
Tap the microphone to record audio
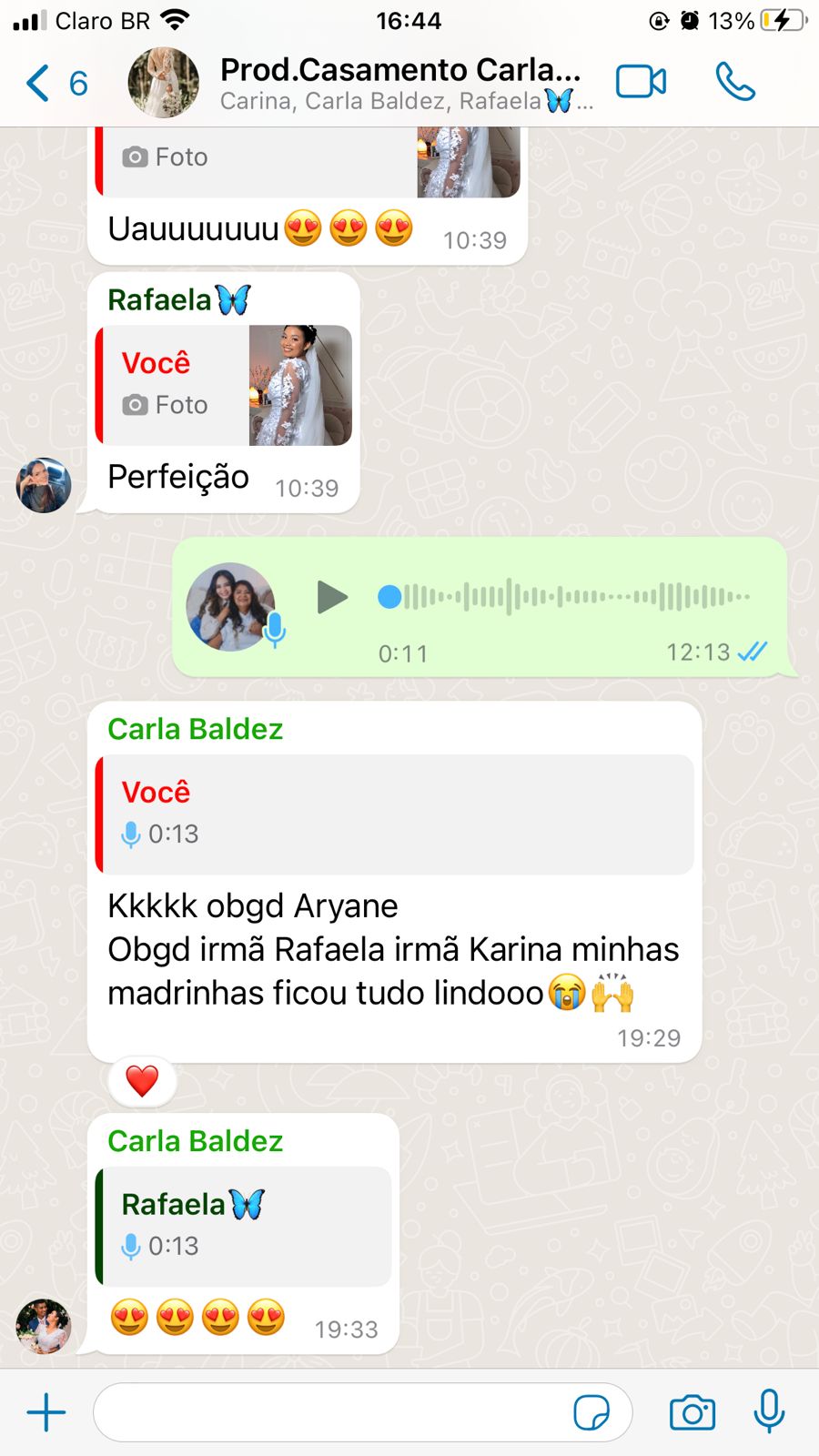tap(769, 1411)
